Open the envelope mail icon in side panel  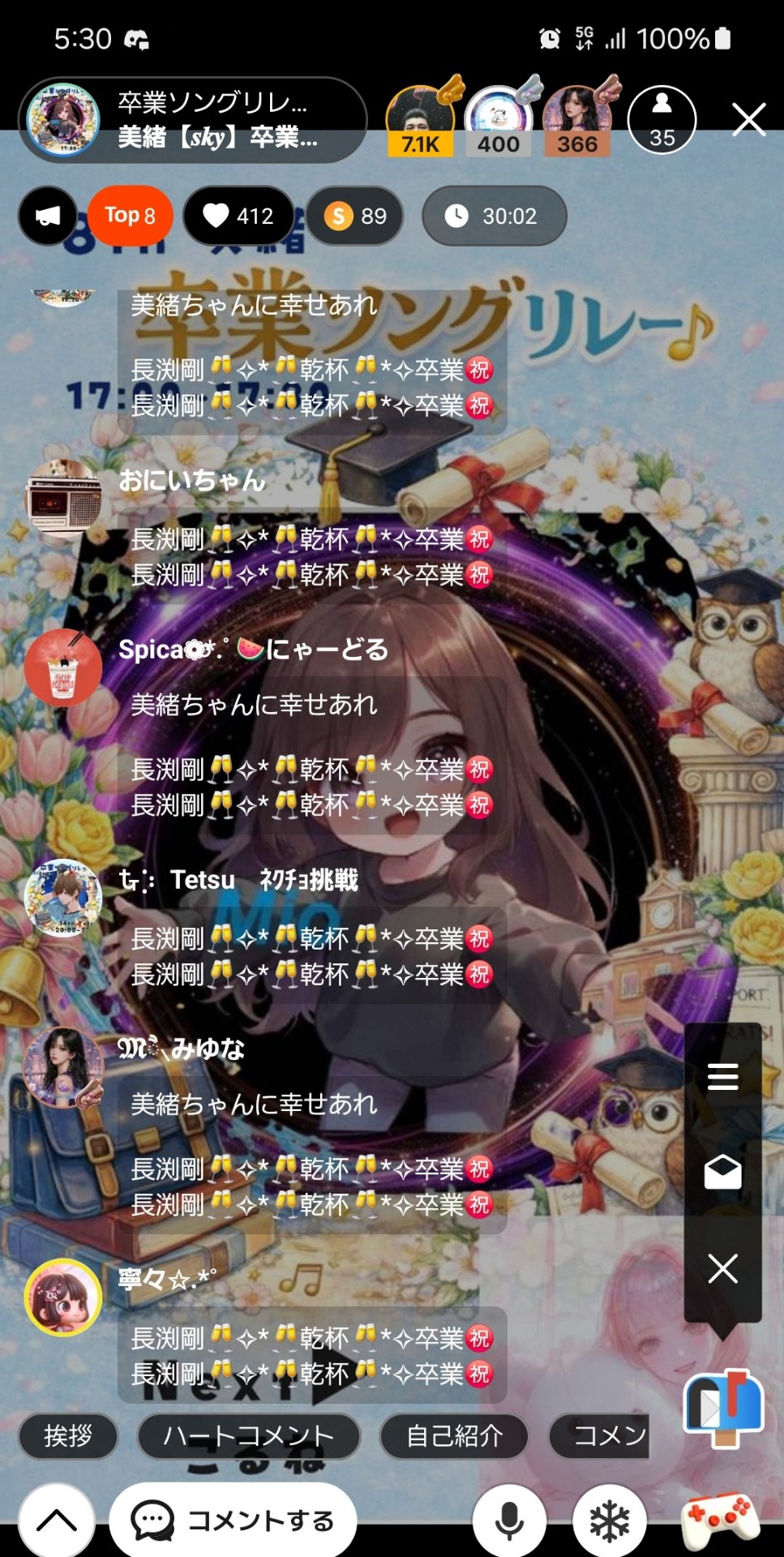(x=721, y=1173)
